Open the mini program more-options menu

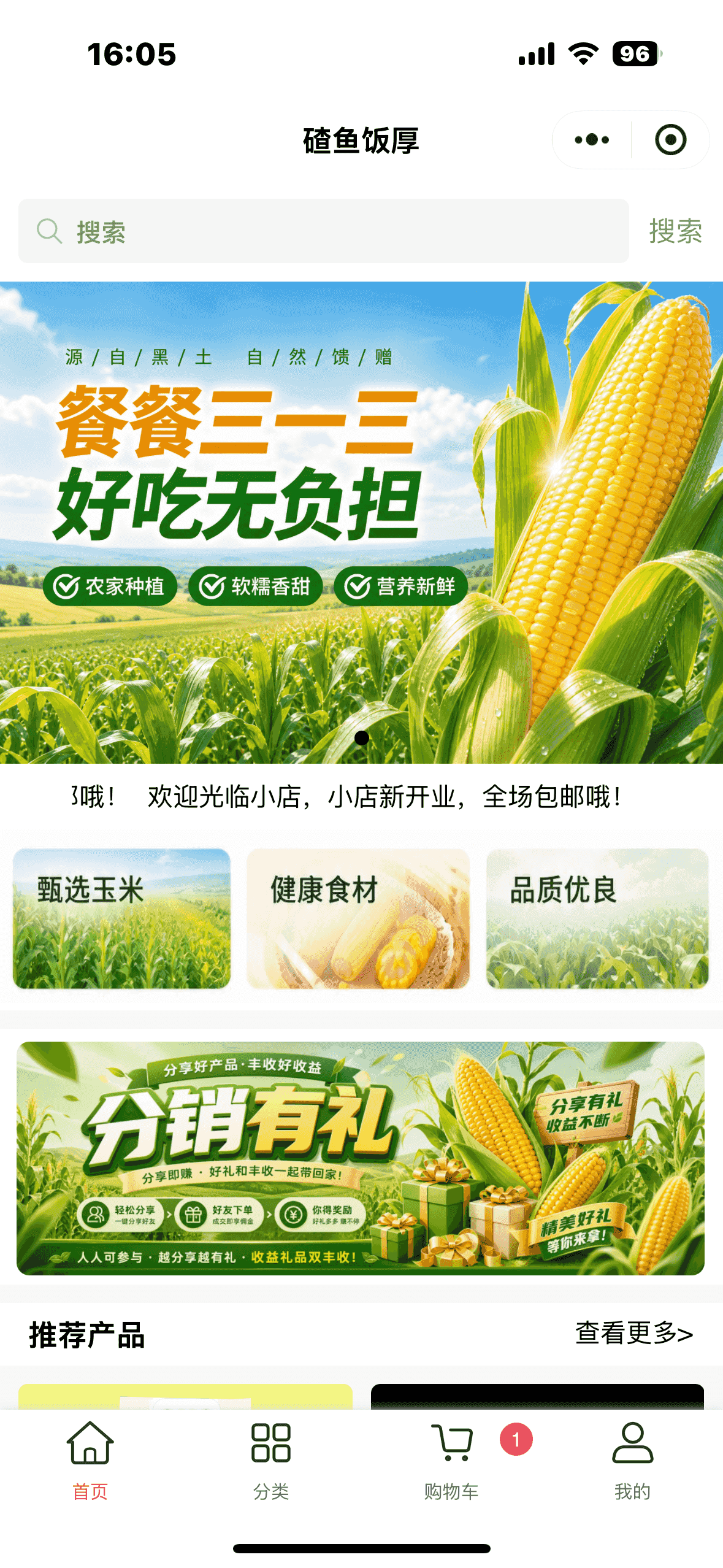pyautogui.click(x=592, y=140)
